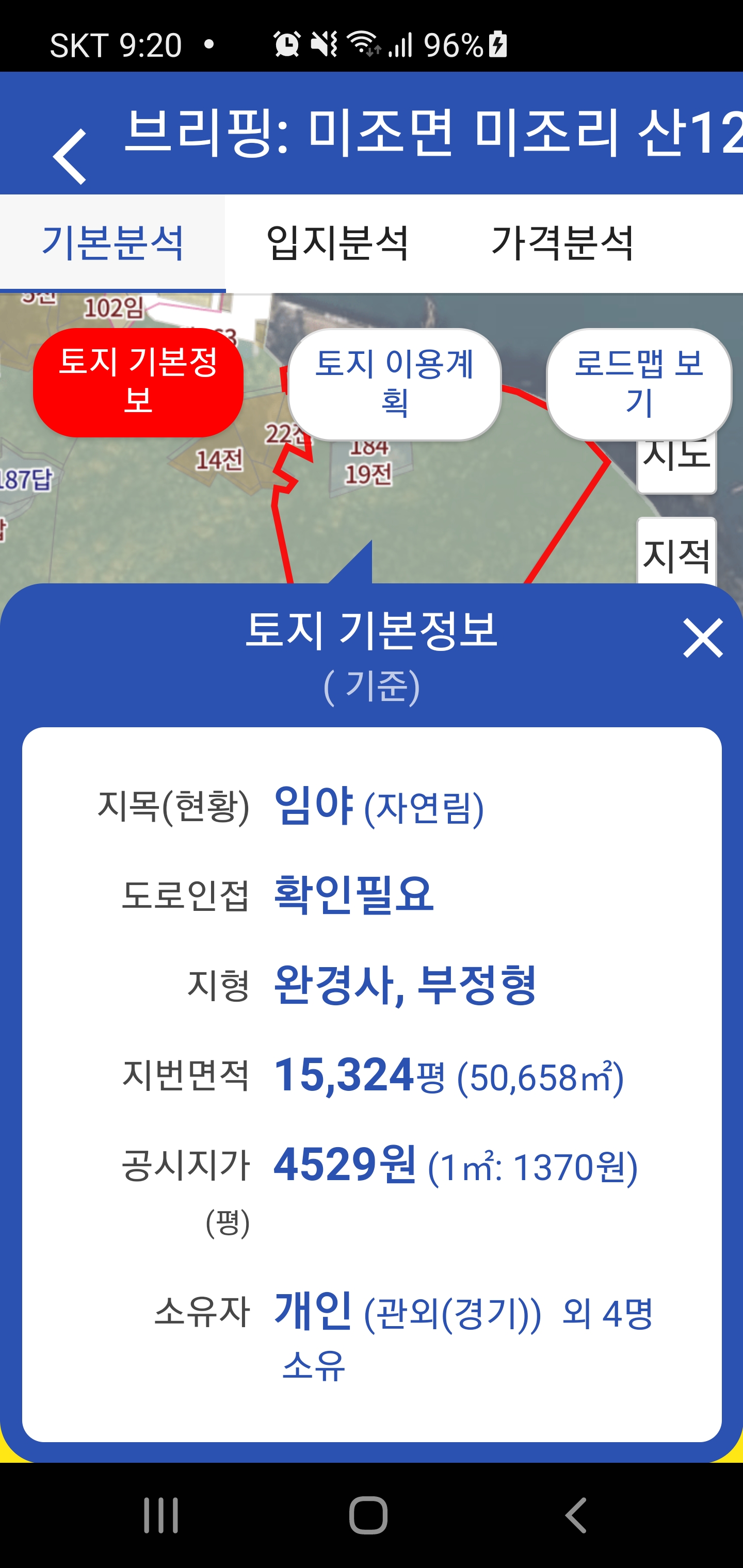Close the 토지 기본정보 panel
743x1568 pixels.
point(703,638)
